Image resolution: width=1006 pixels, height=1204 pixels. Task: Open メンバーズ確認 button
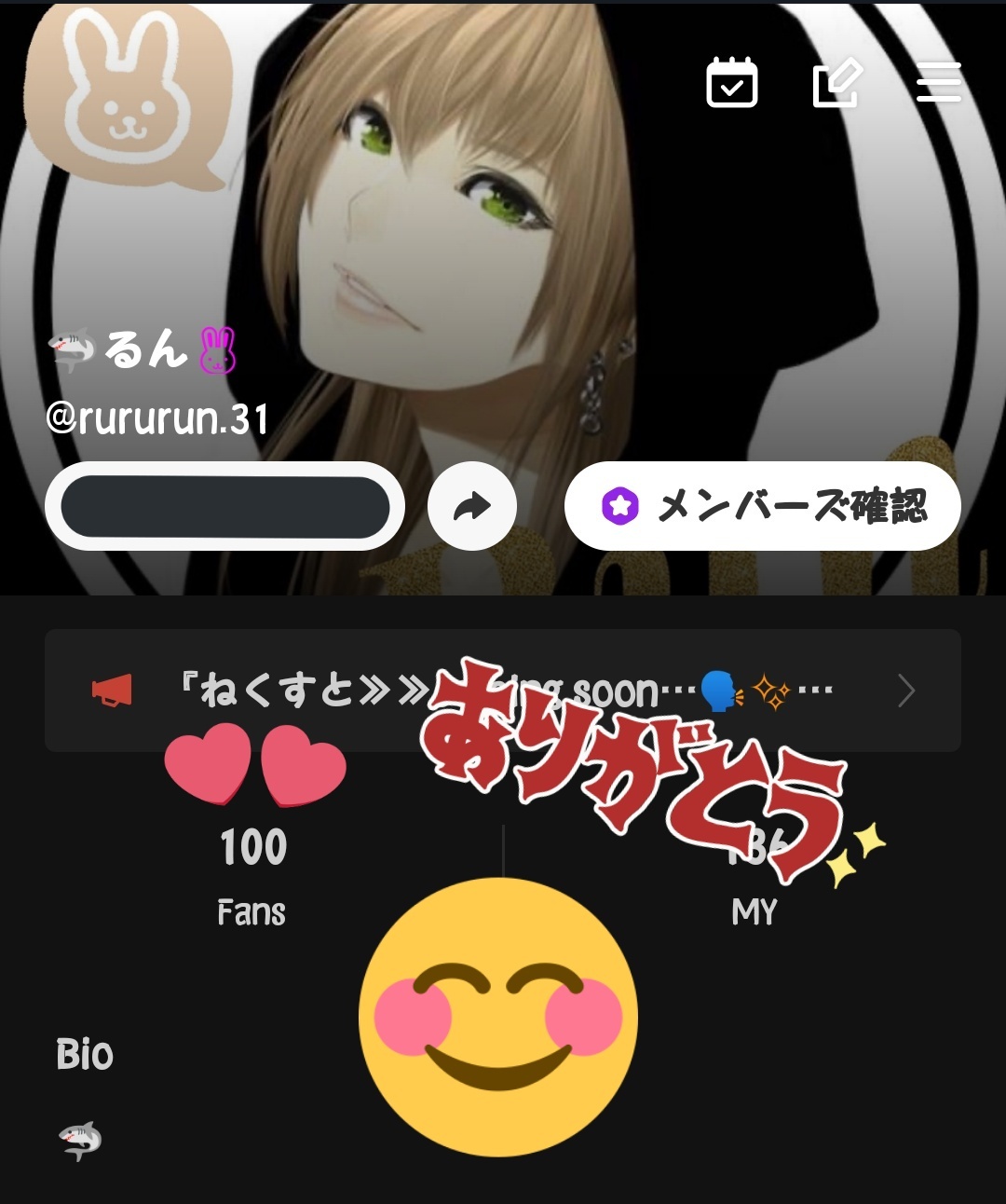[x=762, y=506]
